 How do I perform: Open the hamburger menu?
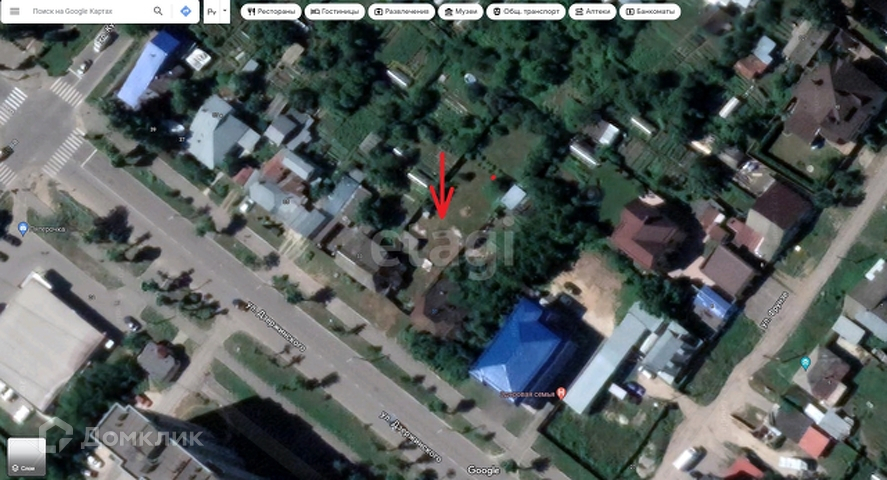(x=15, y=11)
